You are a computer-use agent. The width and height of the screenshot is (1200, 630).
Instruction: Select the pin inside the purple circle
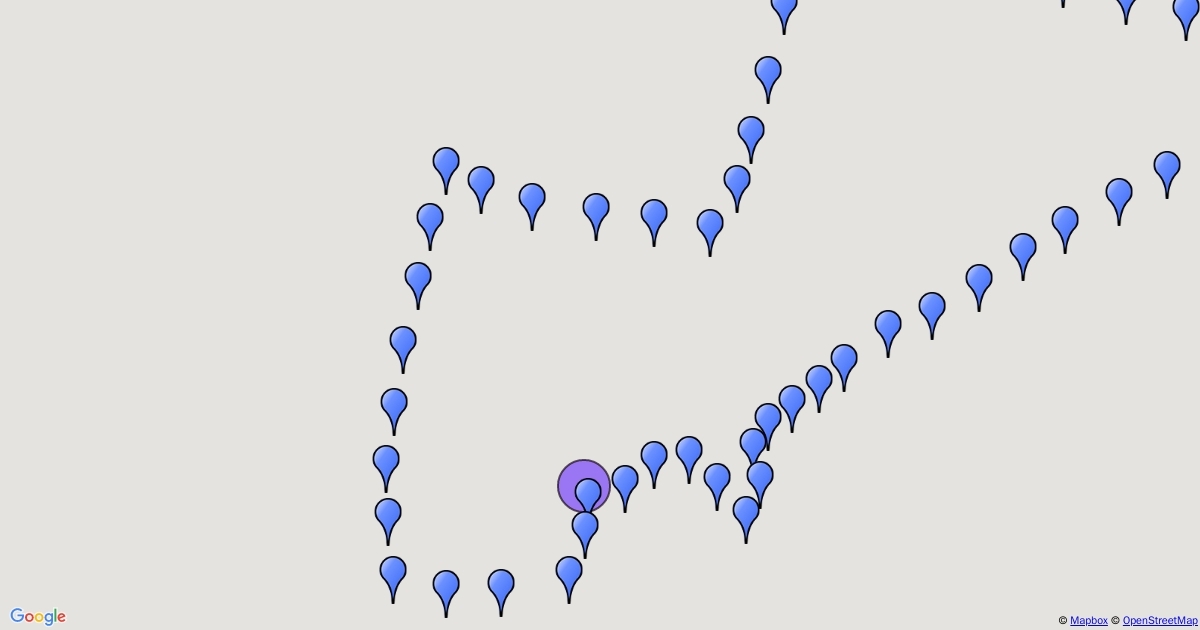click(588, 492)
